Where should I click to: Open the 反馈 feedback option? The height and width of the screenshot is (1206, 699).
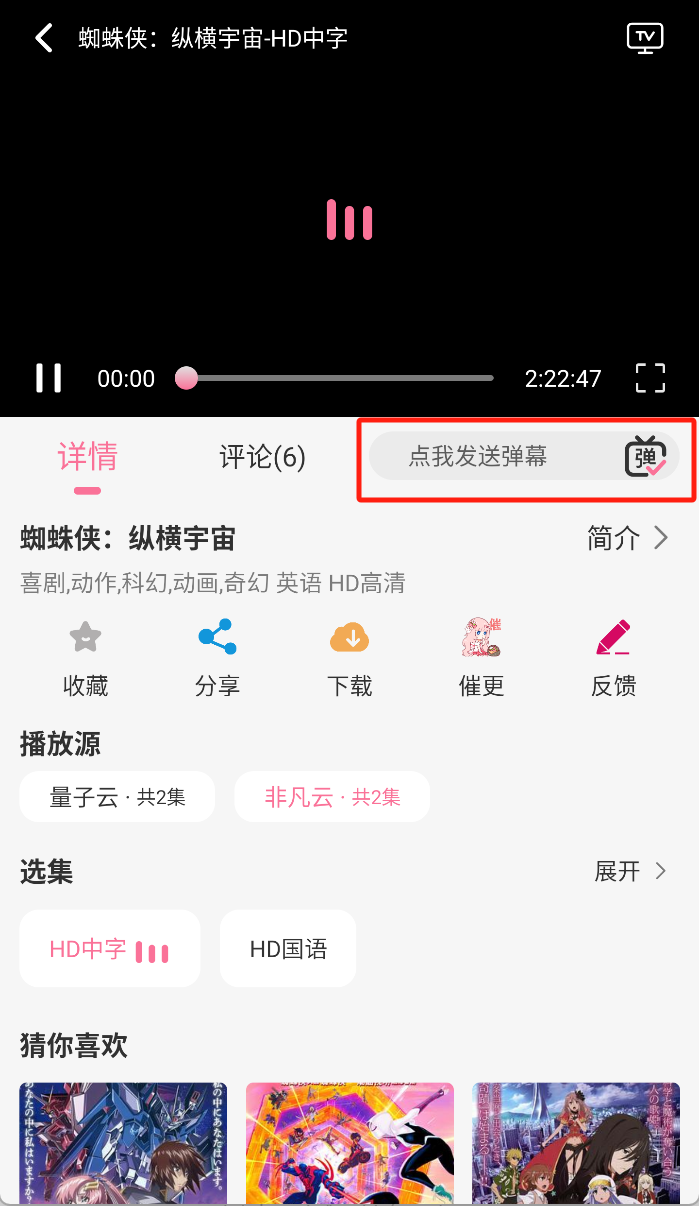tap(613, 655)
